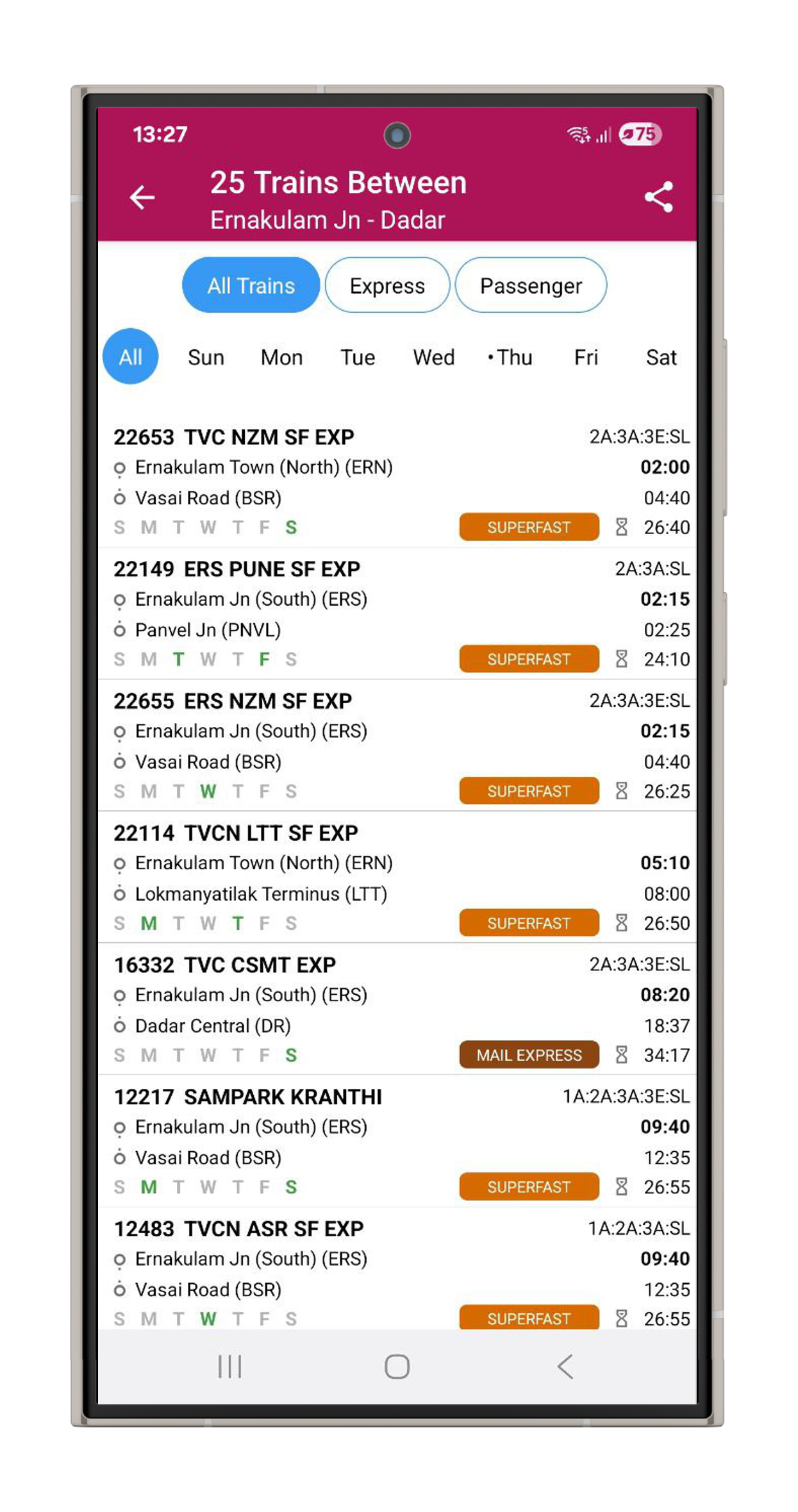Show trains running on Sun
The height and width of the screenshot is (1512, 798).
[206, 358]
